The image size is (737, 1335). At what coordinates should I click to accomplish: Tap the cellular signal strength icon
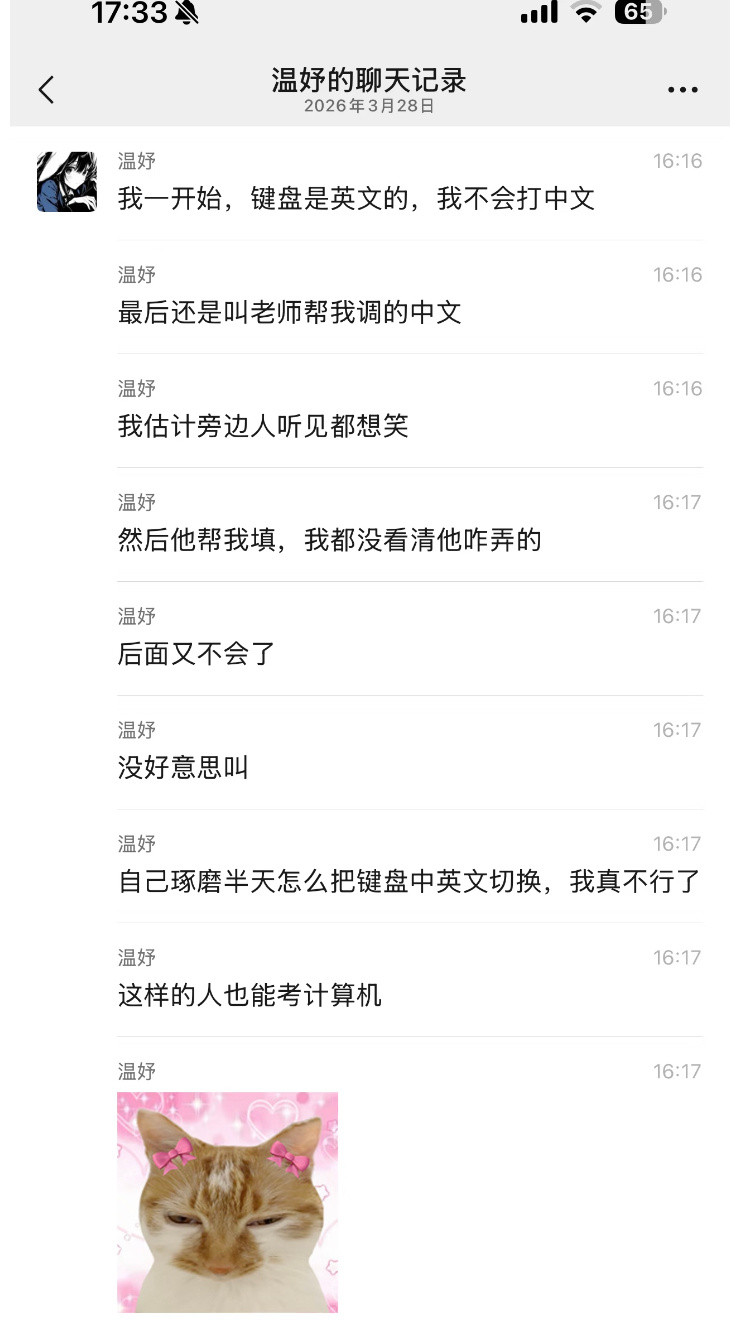pos(538,14)
